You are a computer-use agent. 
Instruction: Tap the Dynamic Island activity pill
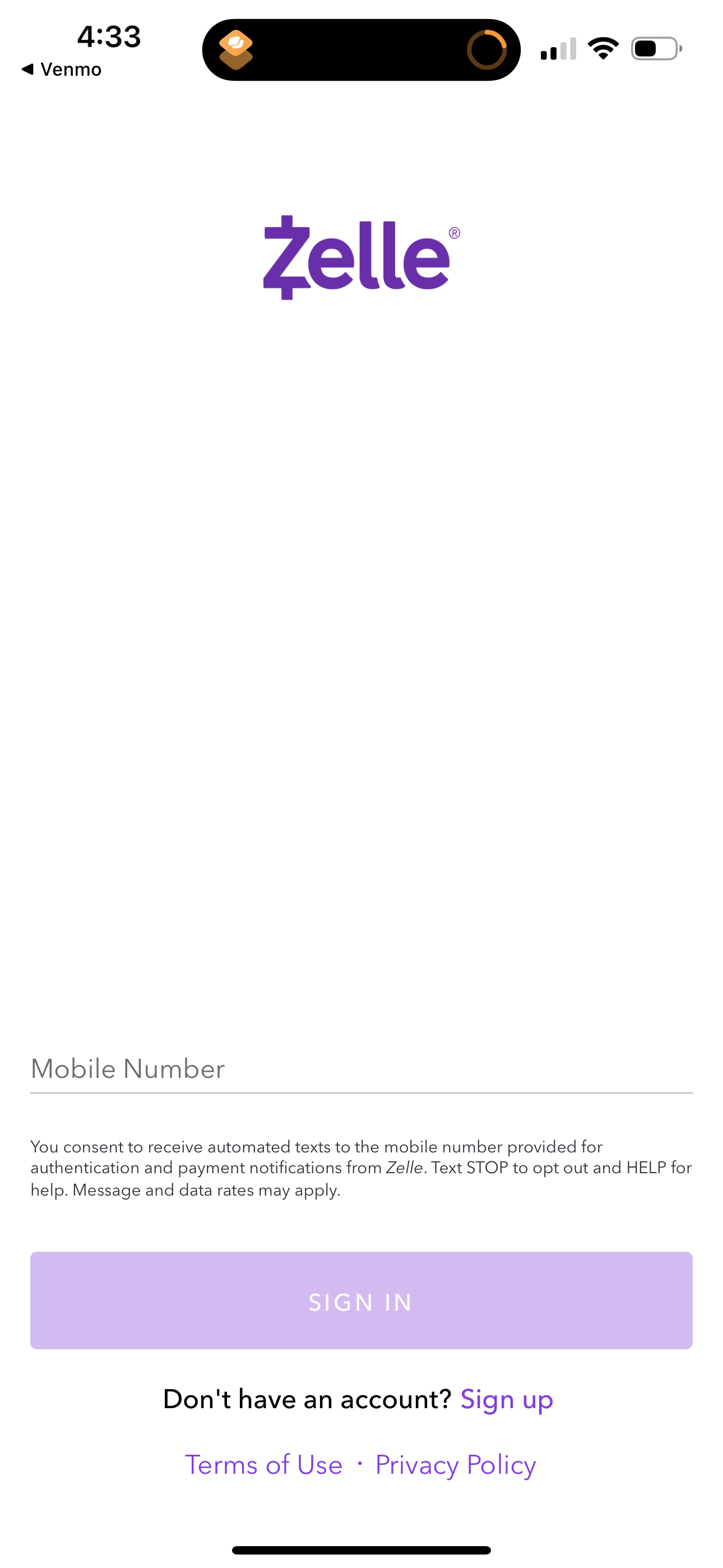(x=361, y=50)
